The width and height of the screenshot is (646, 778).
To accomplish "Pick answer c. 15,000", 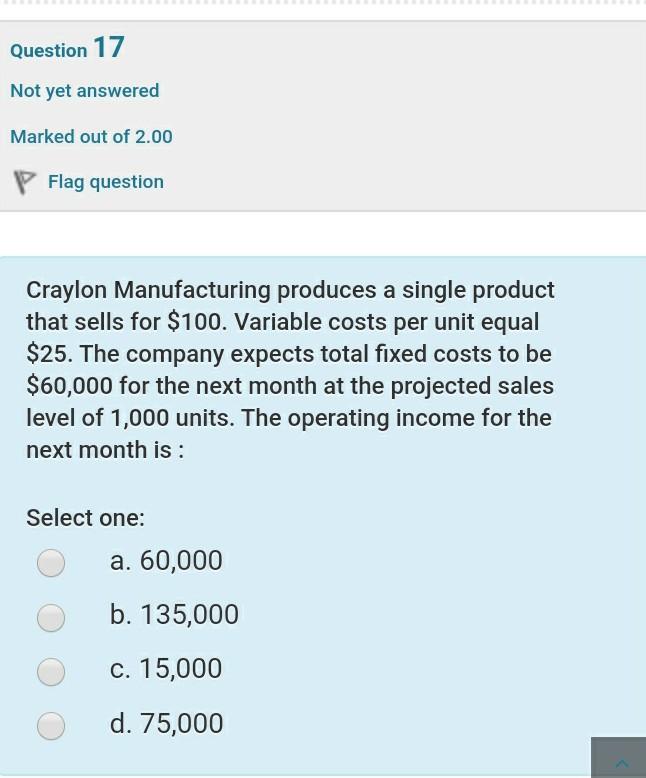I will coord(51,672).
